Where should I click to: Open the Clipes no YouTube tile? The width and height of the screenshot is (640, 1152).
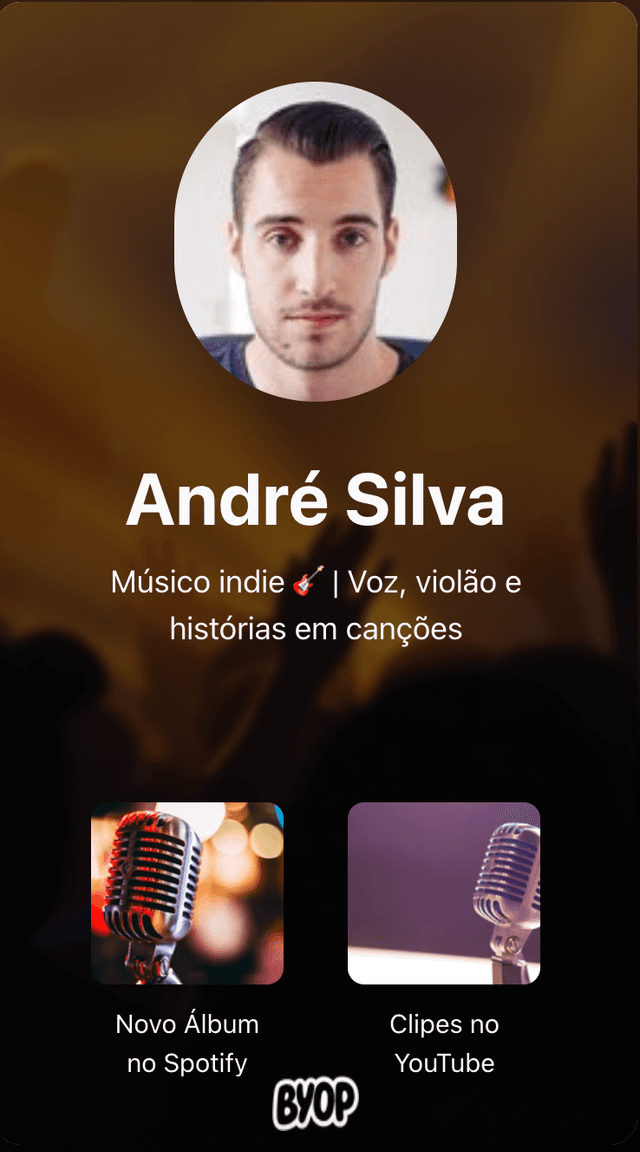(444, 893)
